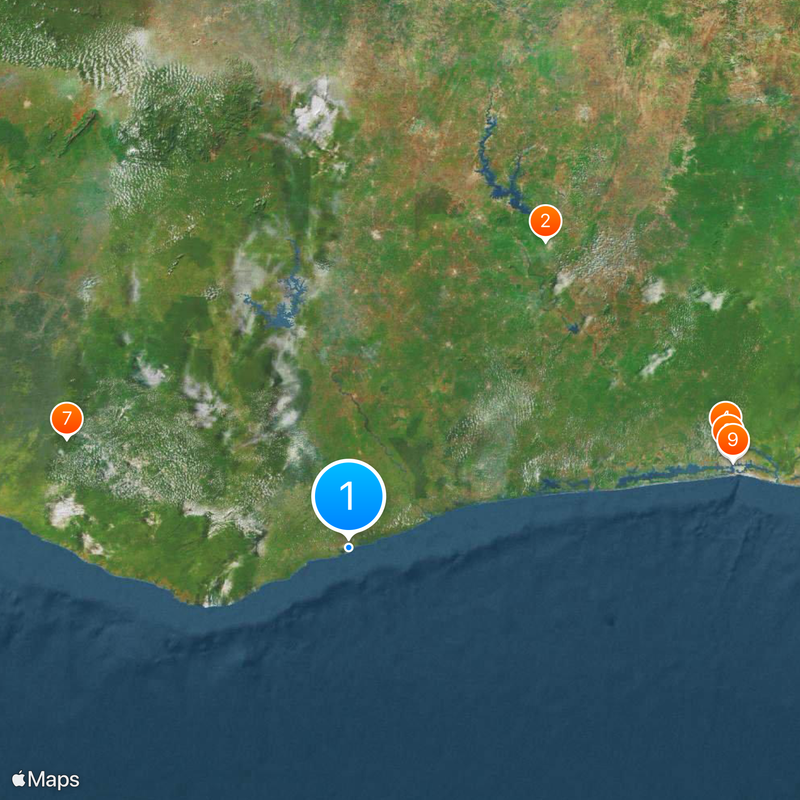The image size is (800, 800).
Task: Select the blue map pin numbered 1
Action: pos(348,495)
